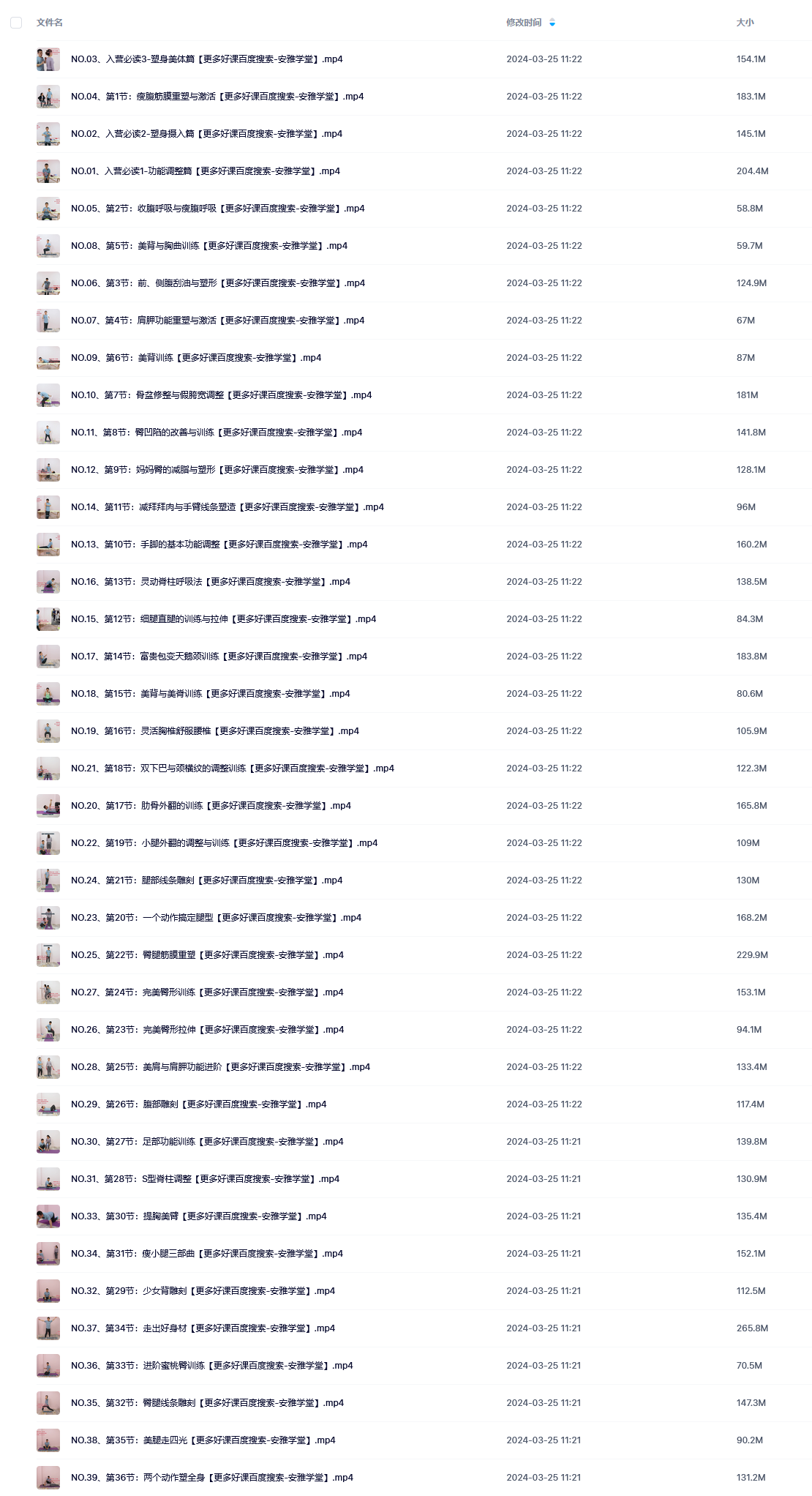Open NO.08 第5节 美背与胸曲训练 video
The height and width of the screenshot is (1496, 812).
pyautogui.click(x=209, y=246)
